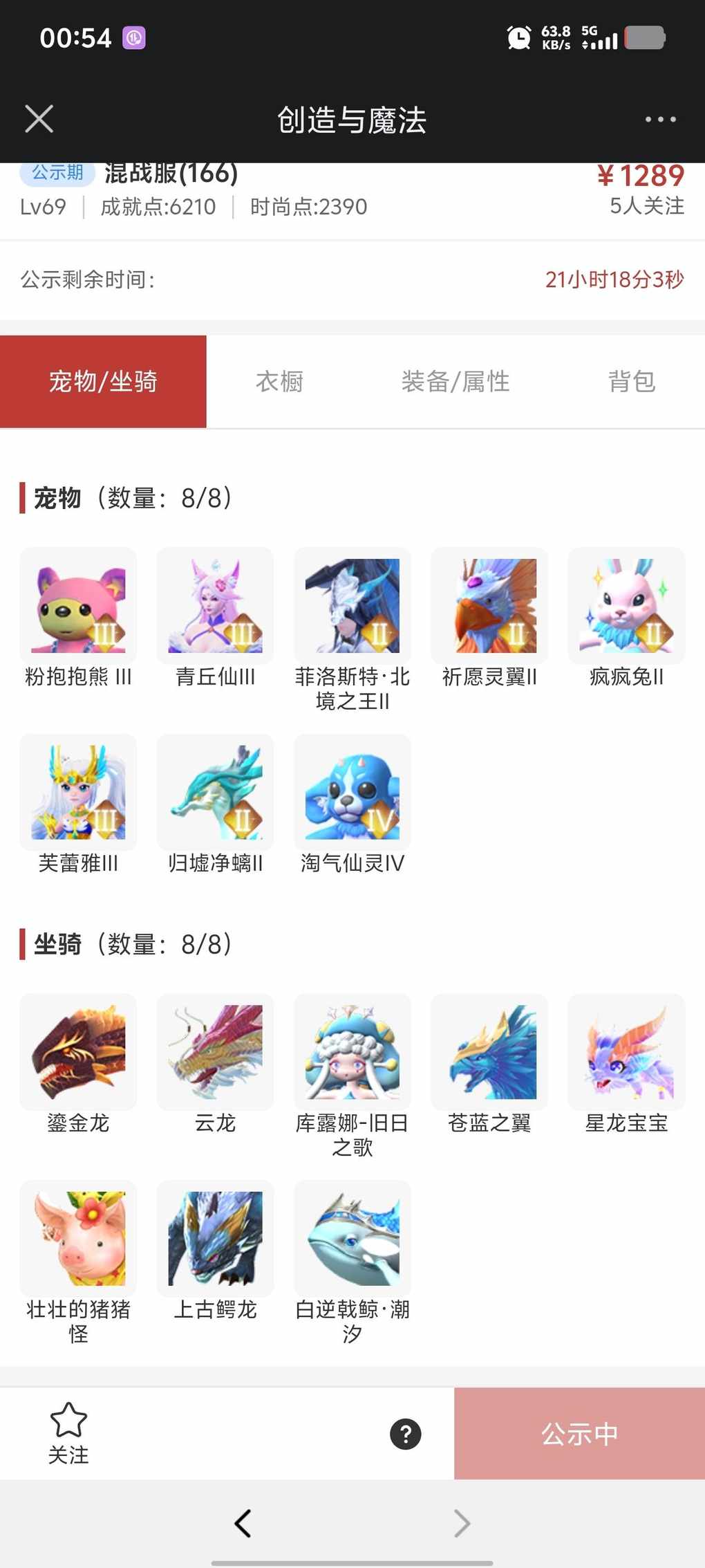Go back with the bottom left arrow

(243, 1523)
